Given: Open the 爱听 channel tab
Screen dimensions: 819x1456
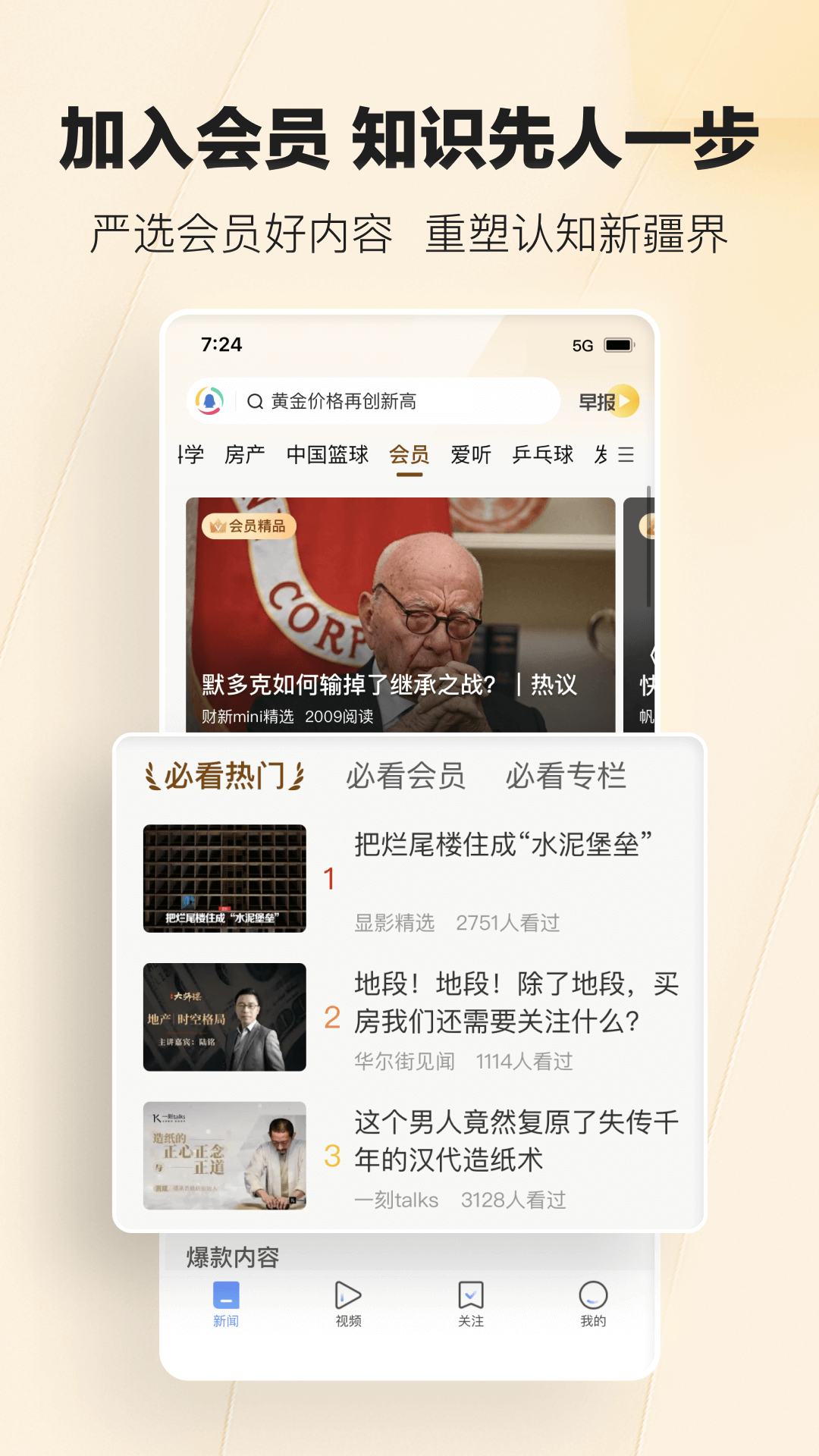Looking at the screenshot, I should (x=472, y=453).
